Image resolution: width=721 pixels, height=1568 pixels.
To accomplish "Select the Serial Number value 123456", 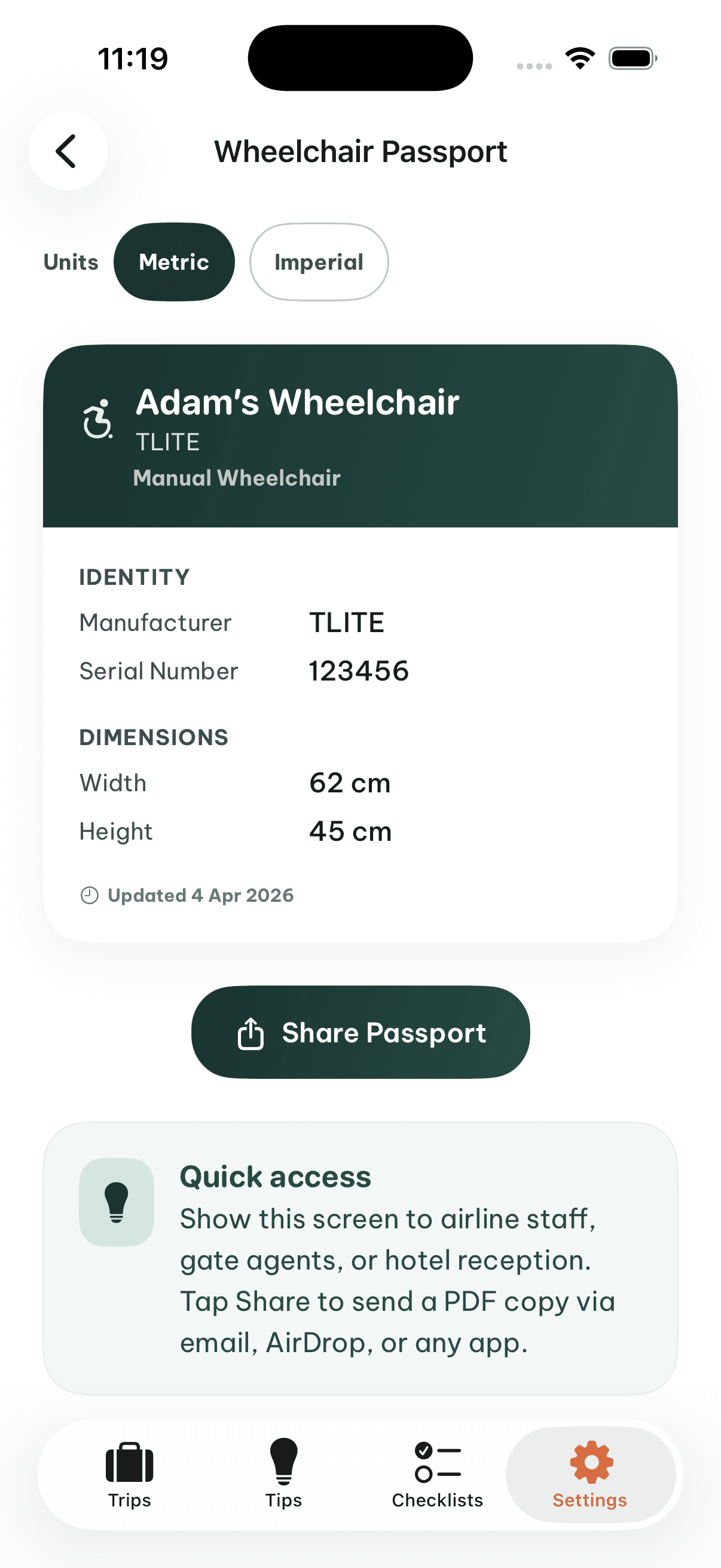I will point(358,671).
